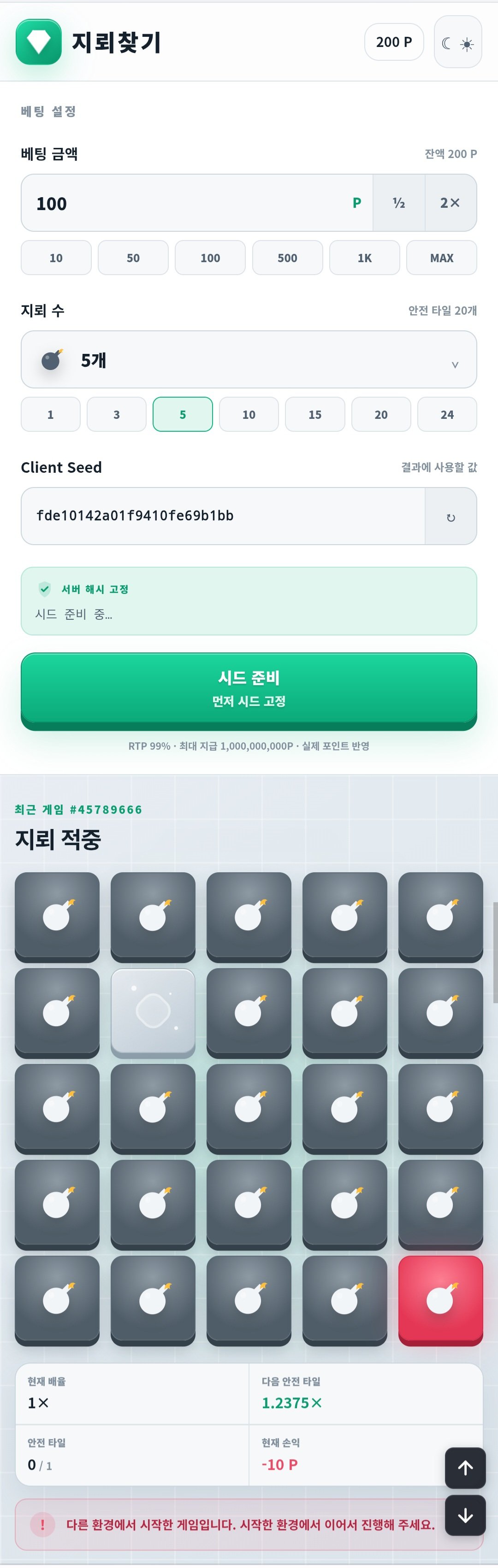
Task: Set bet amount to 50
Action: pyautogui.click(x=133, y=258)
